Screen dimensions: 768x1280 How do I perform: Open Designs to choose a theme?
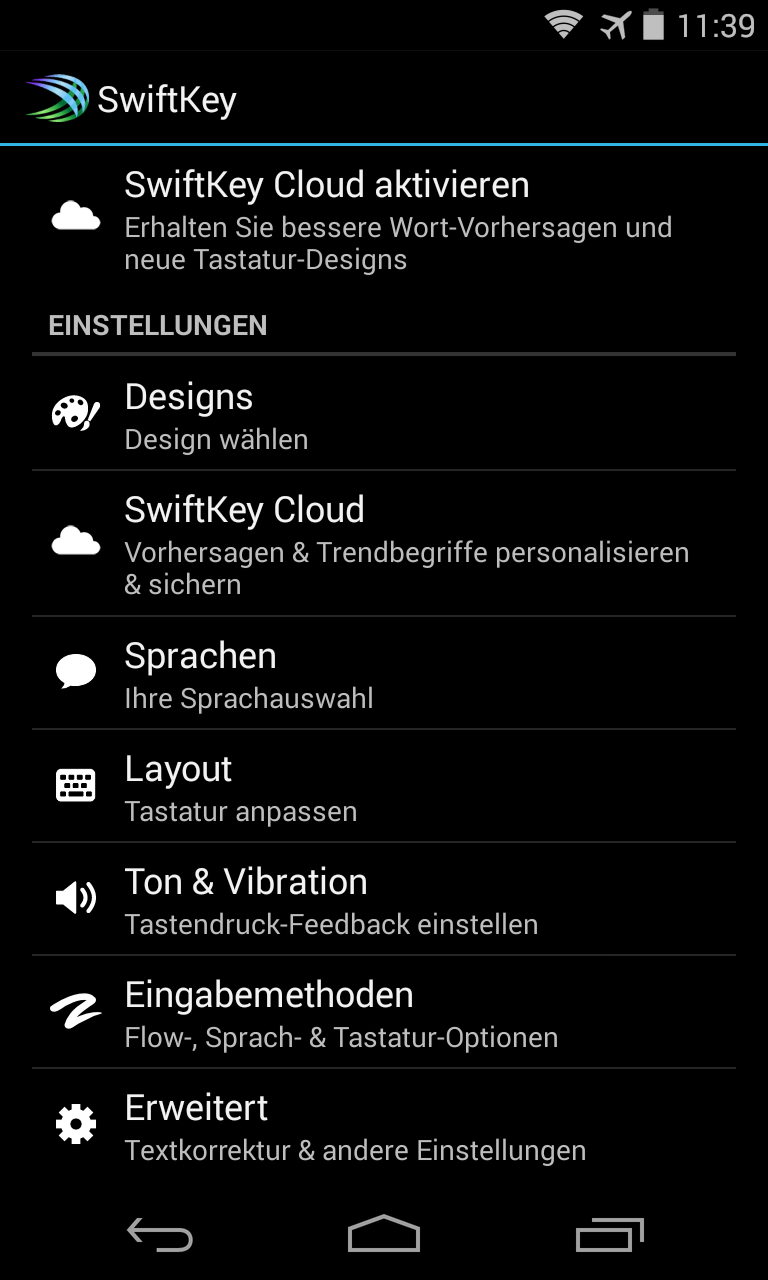384,414
